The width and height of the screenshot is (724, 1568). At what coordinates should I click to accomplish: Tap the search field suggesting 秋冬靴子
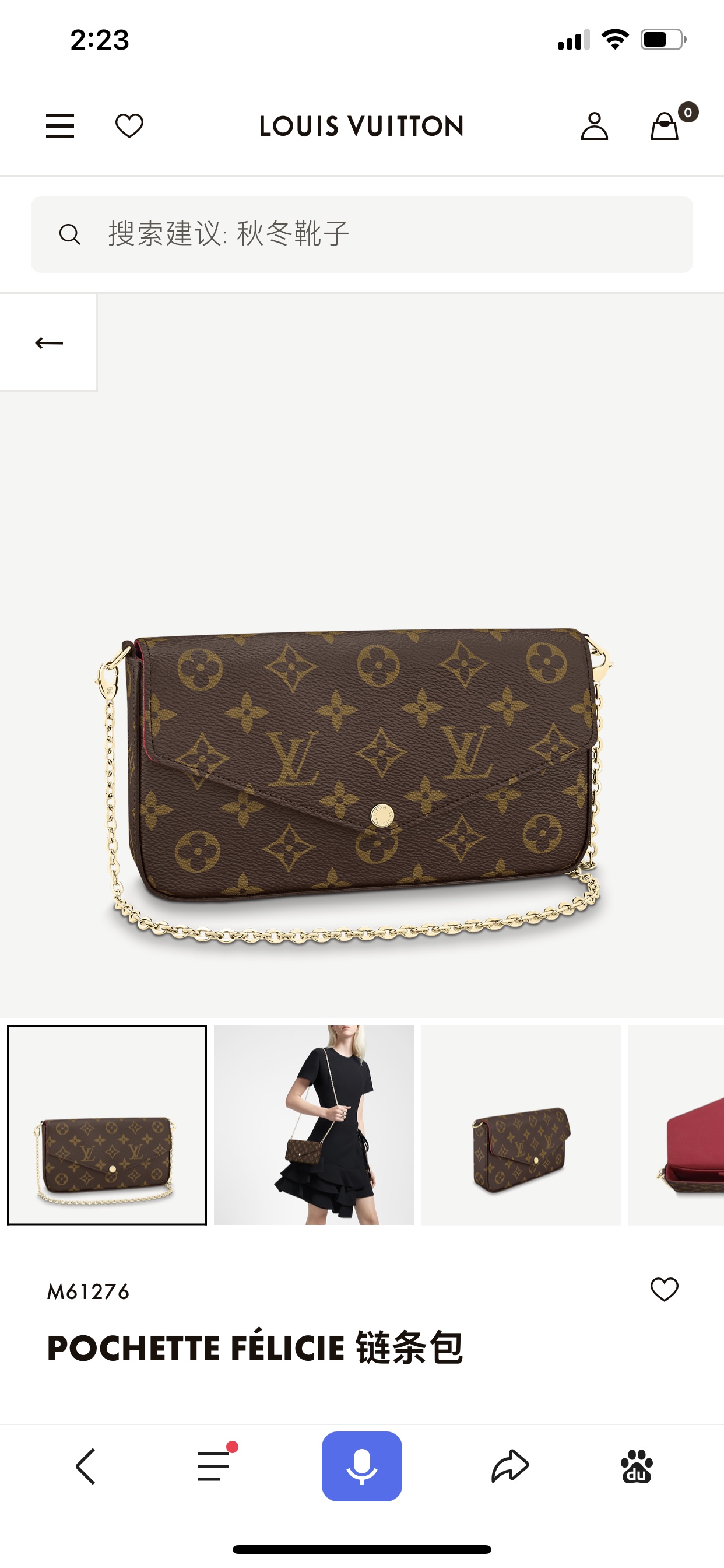pyautogui.click(x=361, y=235)
